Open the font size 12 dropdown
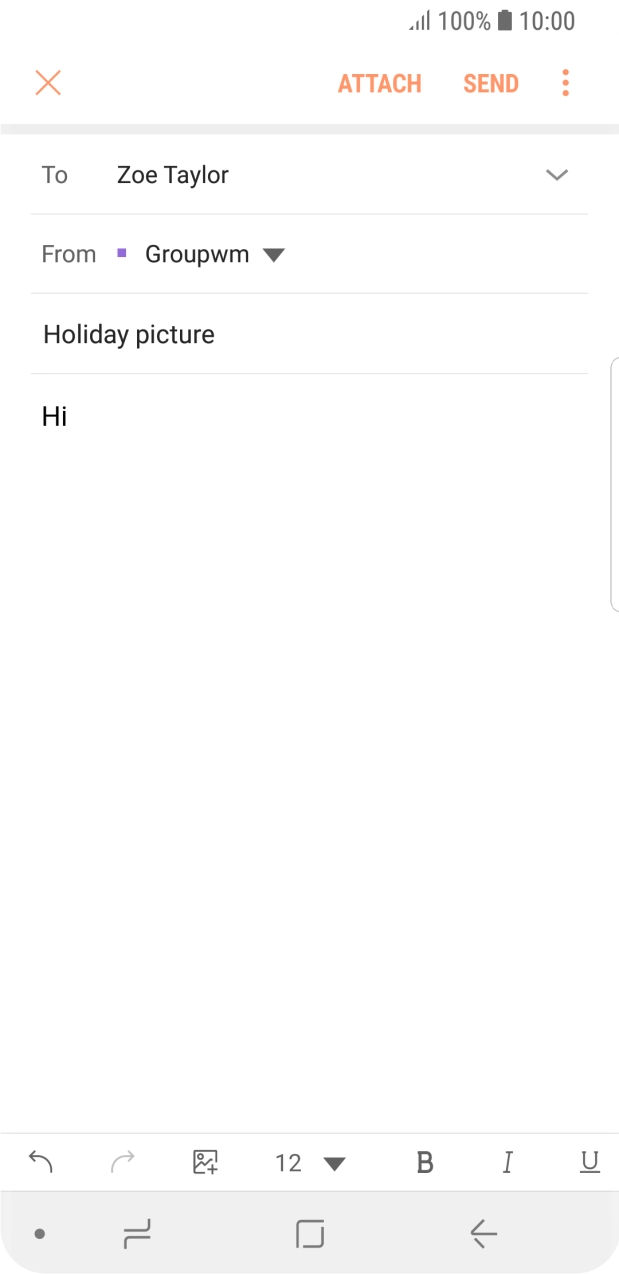This screenshot has width=619, height=1274. point(309,1163)
